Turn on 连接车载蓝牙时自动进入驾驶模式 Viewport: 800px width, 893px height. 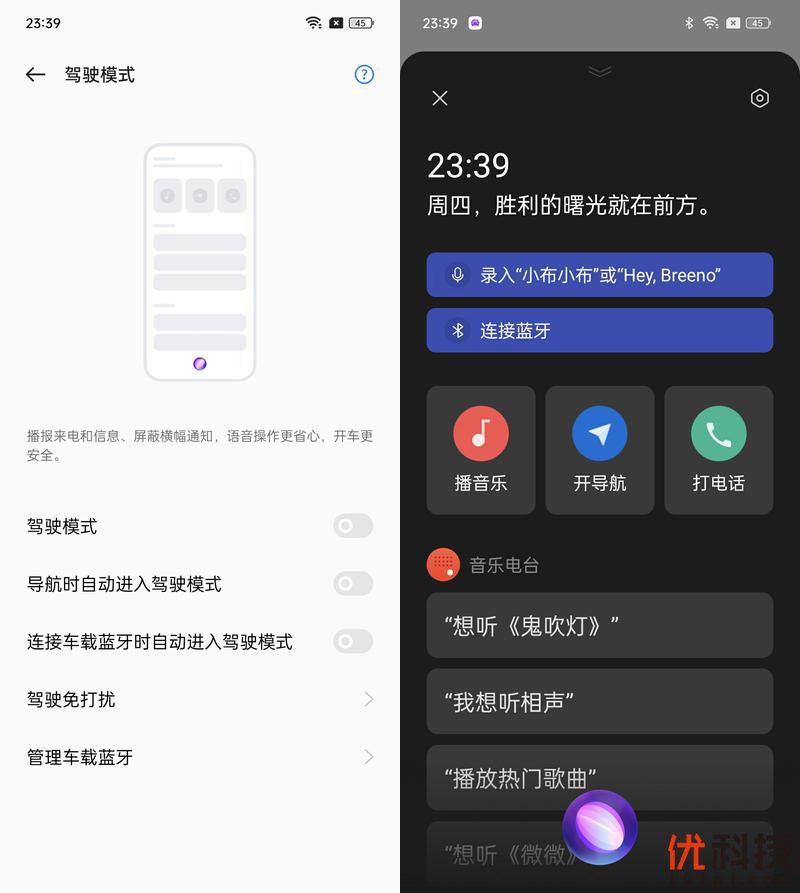click(x=353, y=642)
